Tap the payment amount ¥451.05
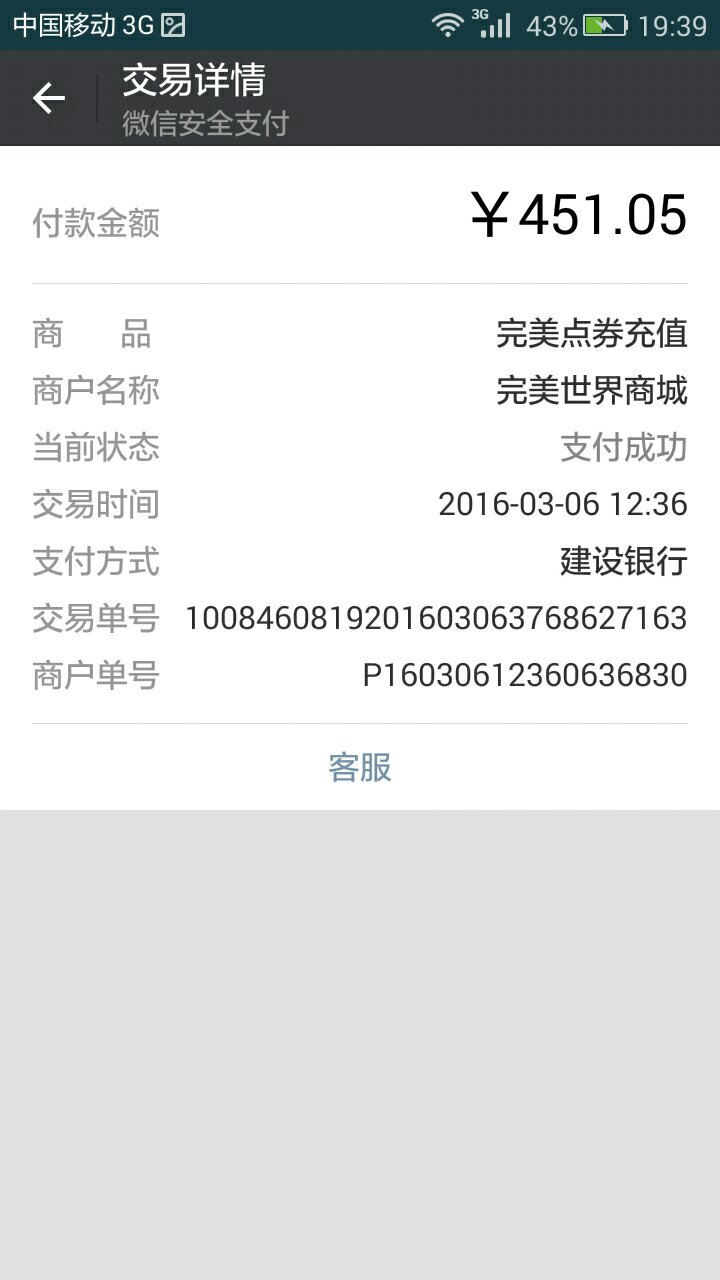This screenshot has width=720, height=1280. pos(578,213)
